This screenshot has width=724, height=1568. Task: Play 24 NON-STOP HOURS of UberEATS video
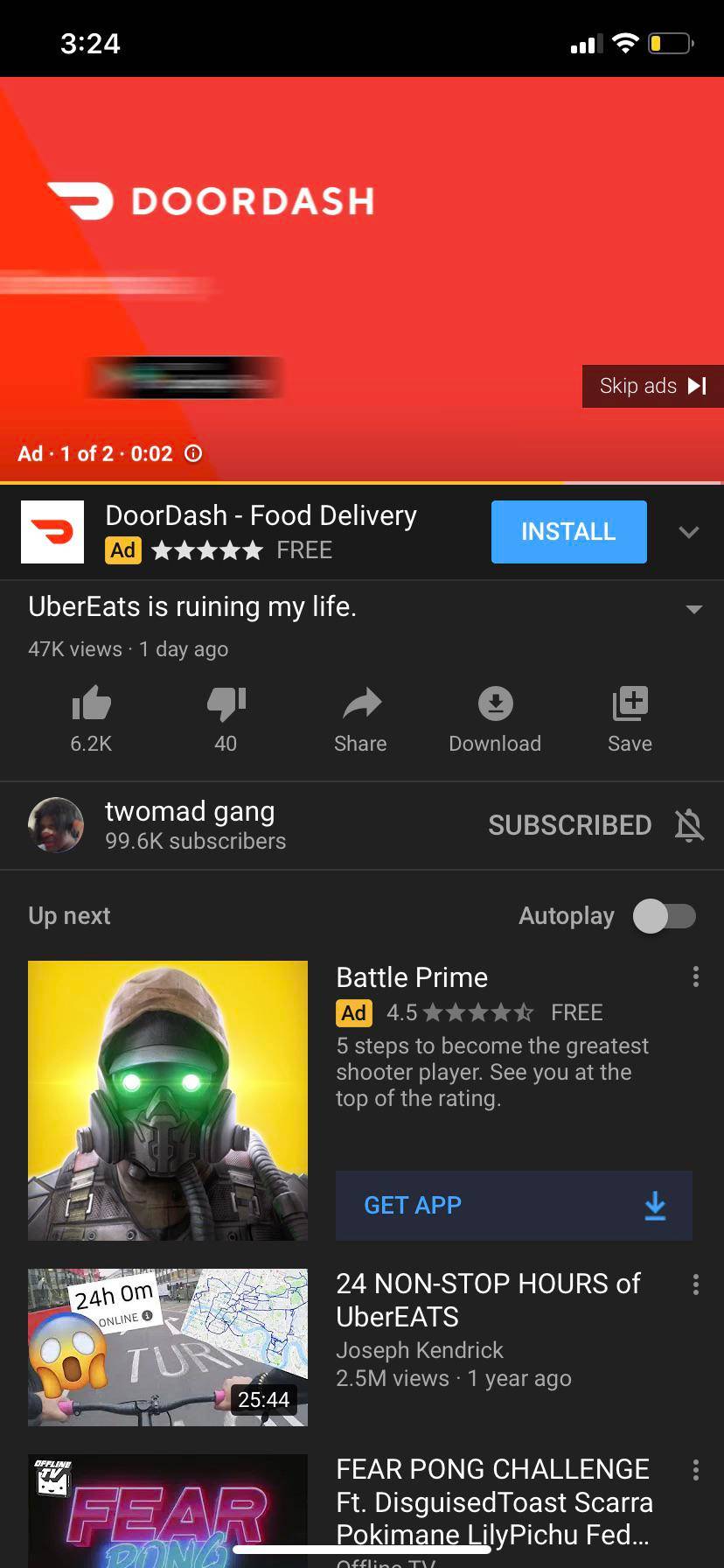[168, 1347]
